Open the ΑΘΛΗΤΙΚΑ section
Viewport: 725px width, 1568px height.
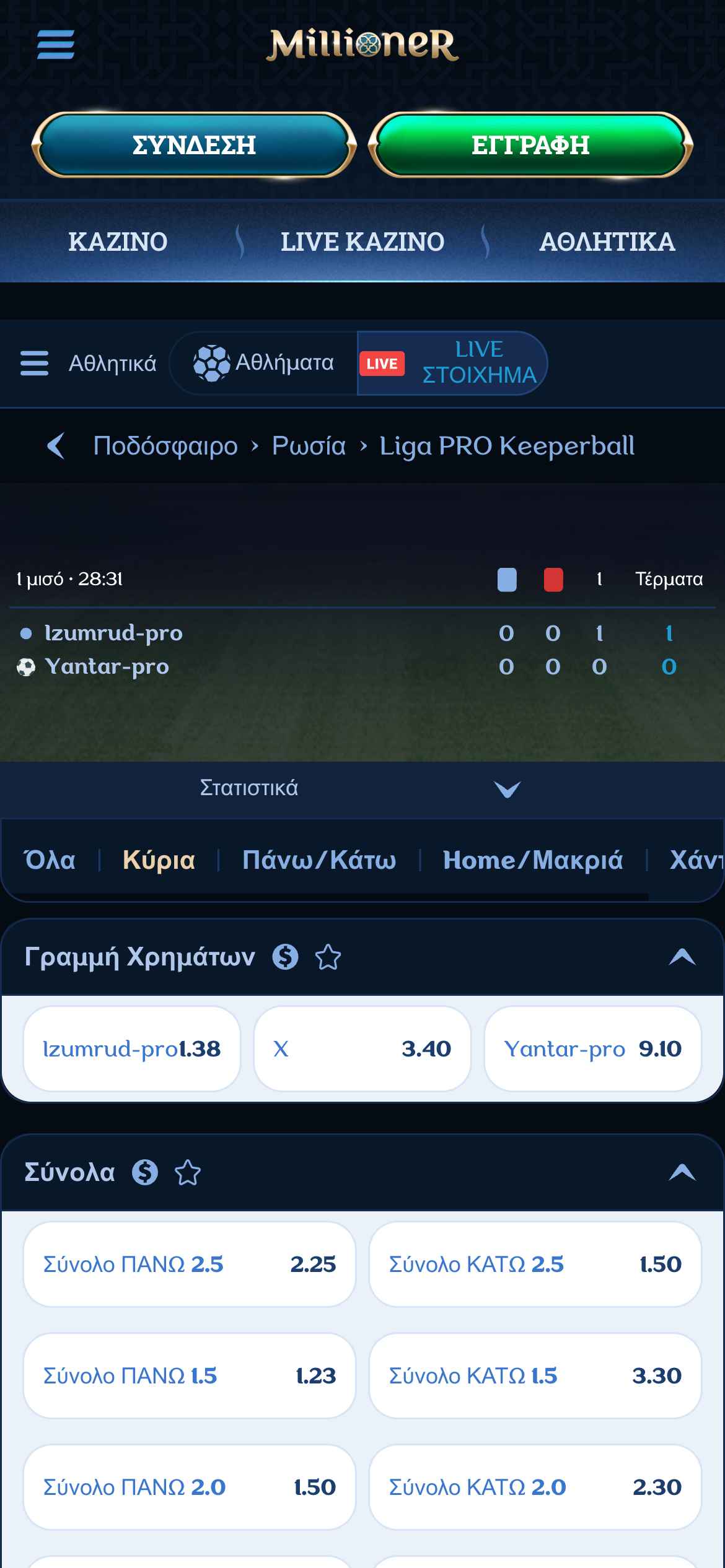pos(607,242)
